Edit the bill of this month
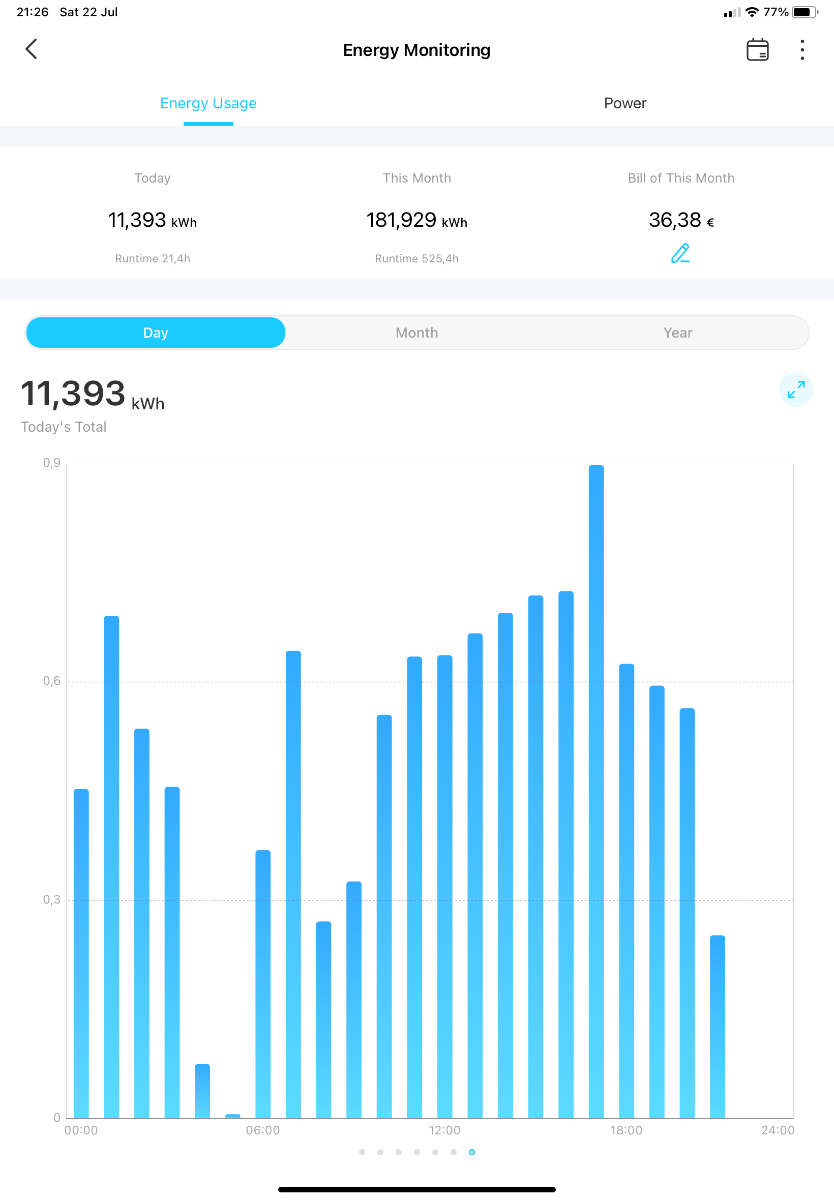 [680, 253]
